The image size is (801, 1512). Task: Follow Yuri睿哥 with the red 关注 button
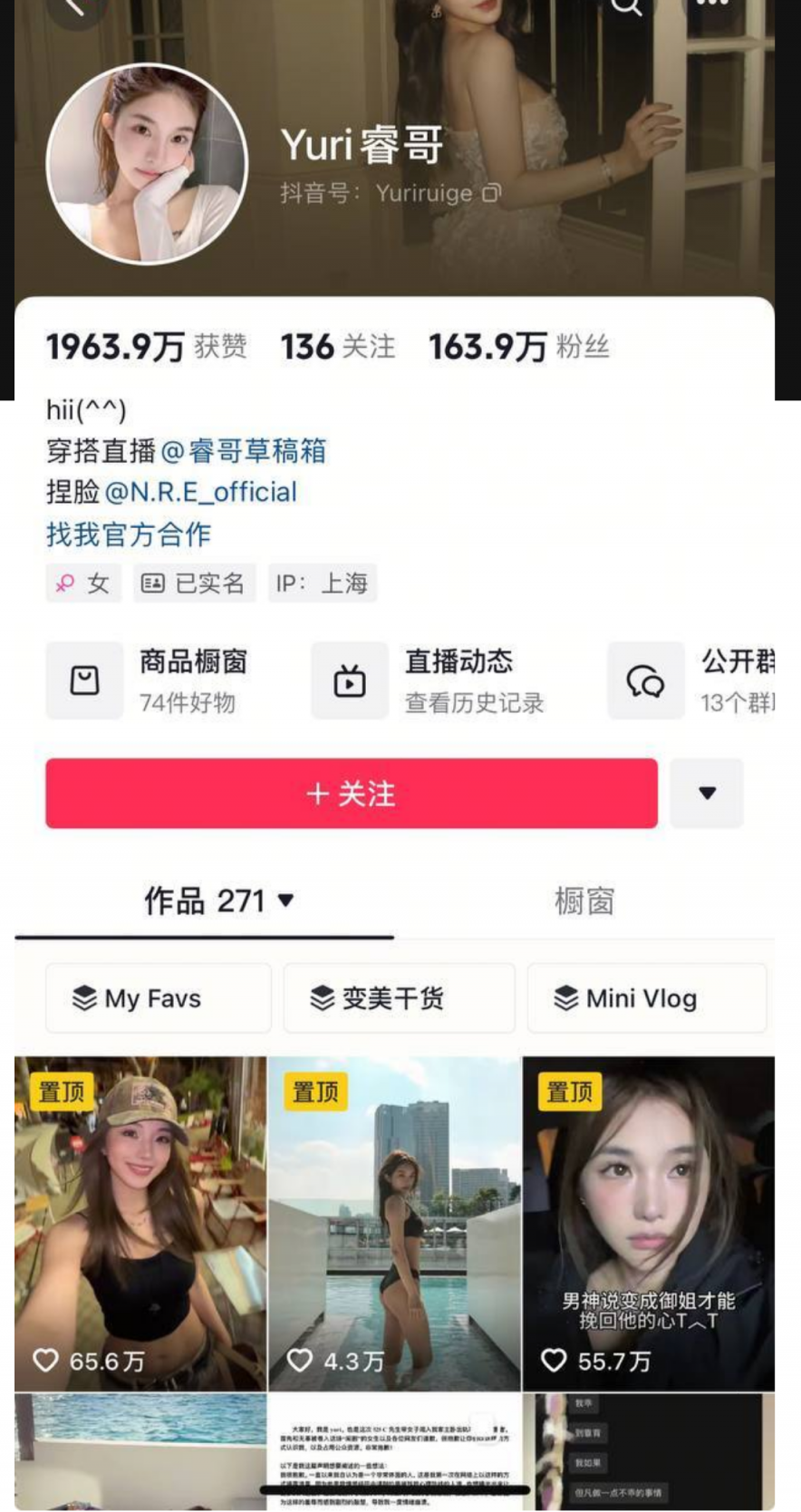click(x=352, y=794)
